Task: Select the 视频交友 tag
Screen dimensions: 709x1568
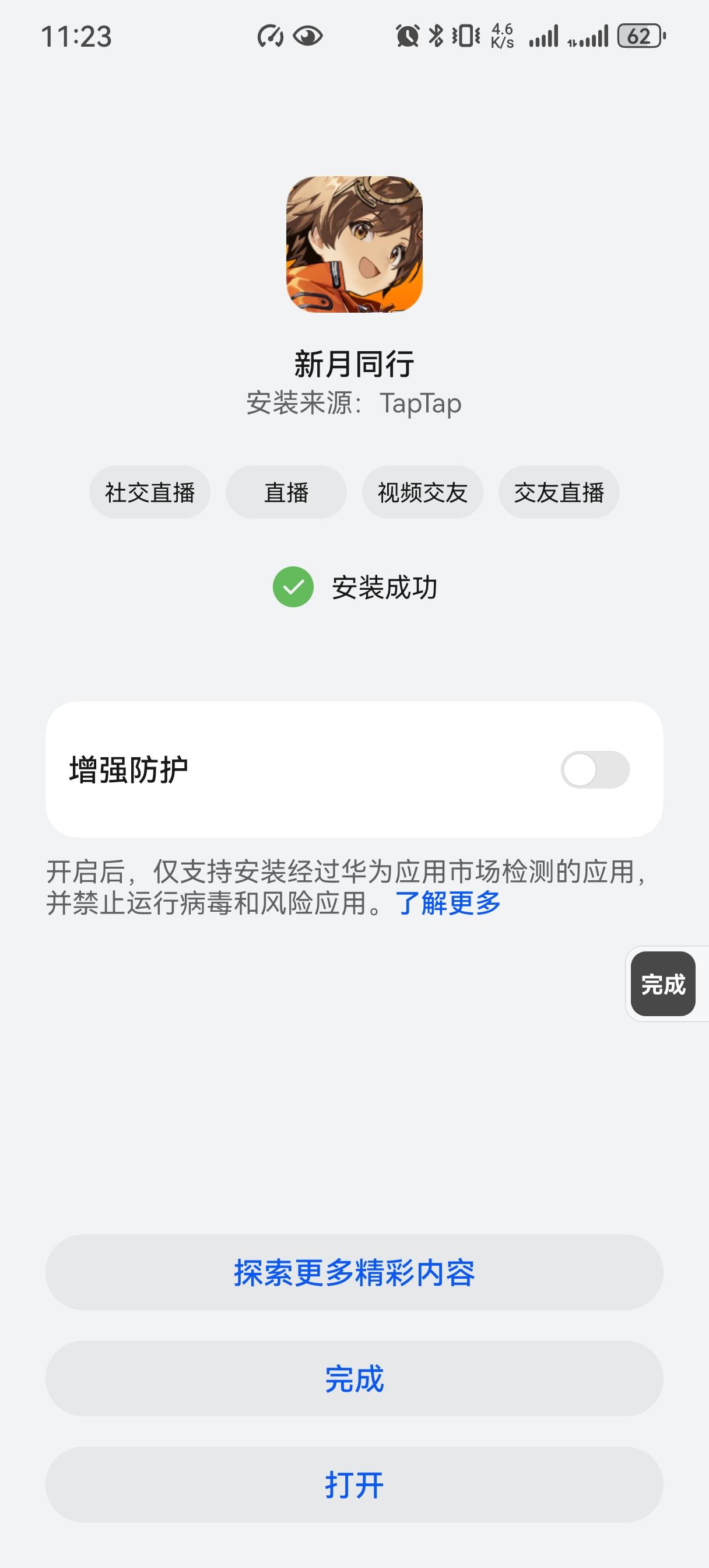Action: pyautogui.click(x=422, y=492)
